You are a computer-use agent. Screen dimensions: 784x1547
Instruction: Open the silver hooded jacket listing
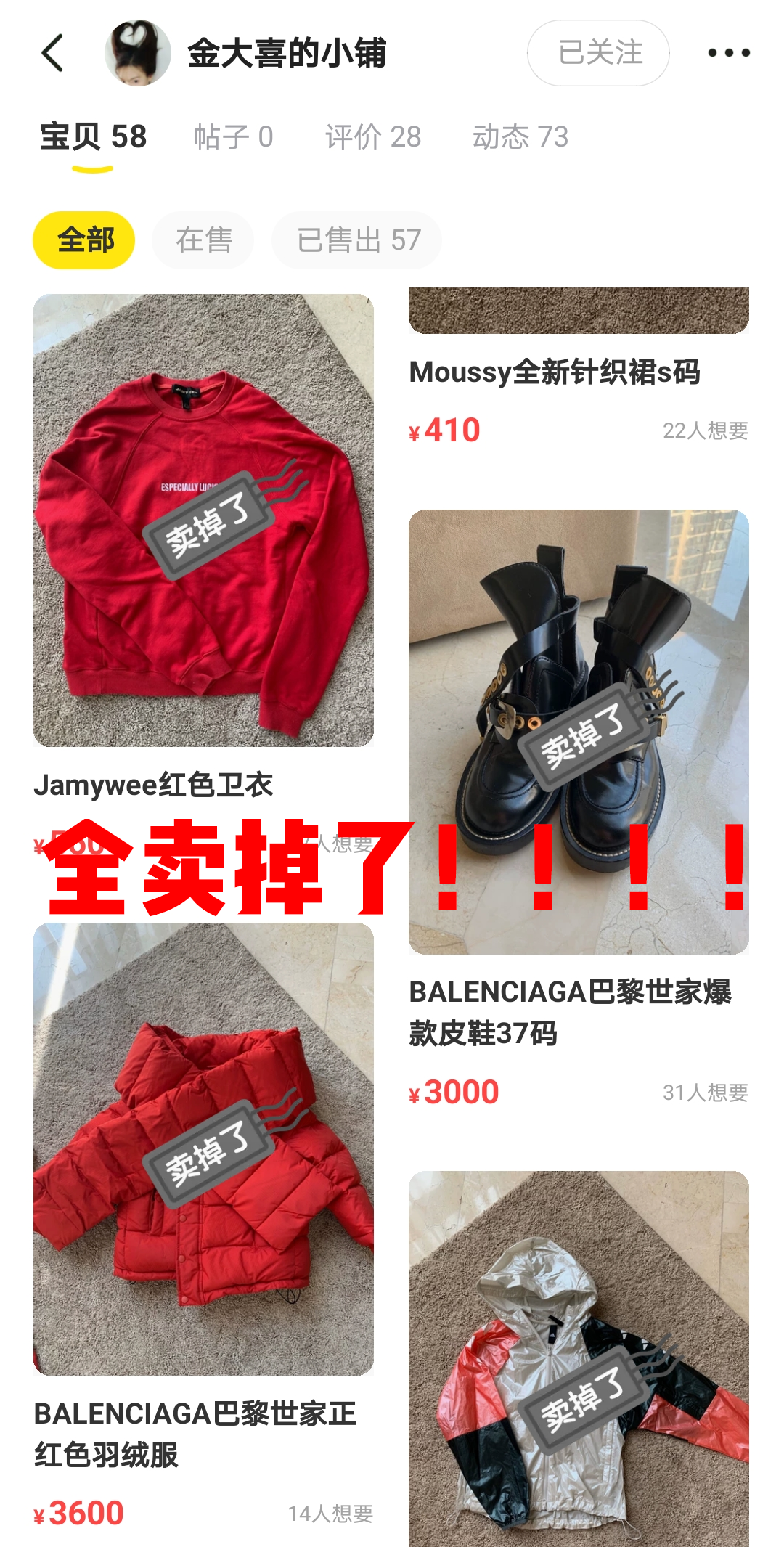tap(579, 1358)
